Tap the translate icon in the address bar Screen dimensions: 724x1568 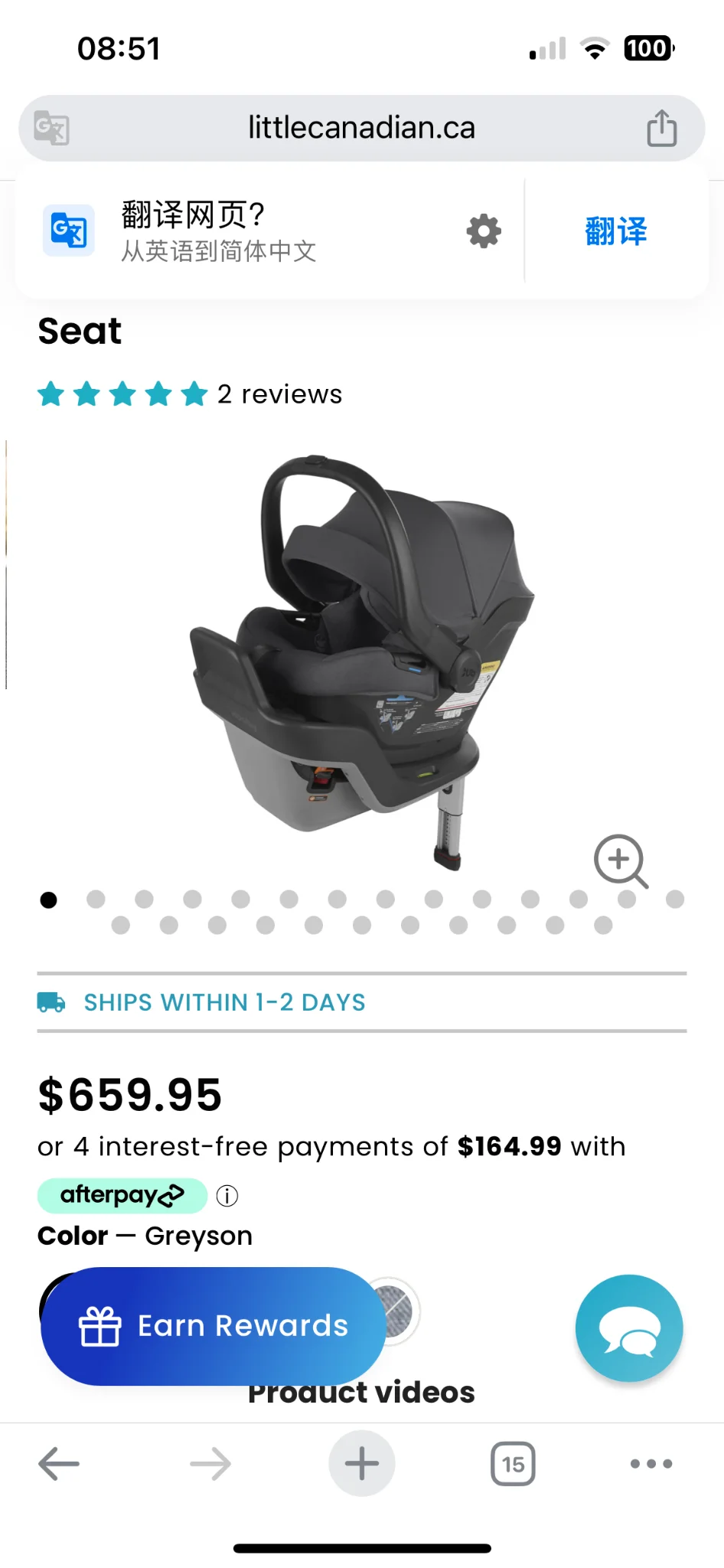pos(52,128)
